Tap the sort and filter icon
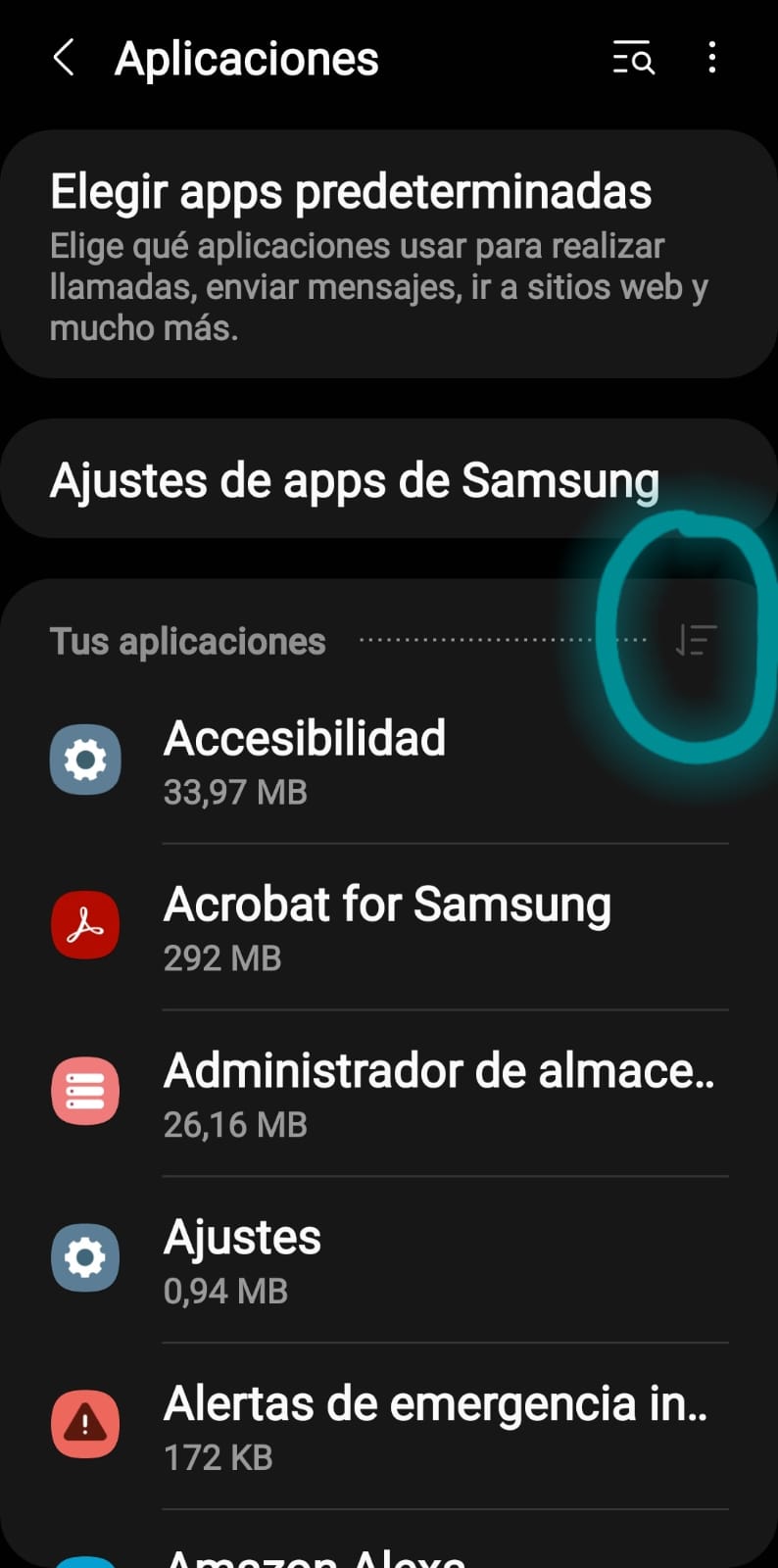Screen dimensions: 778x1568 click(x=697, y=640)
